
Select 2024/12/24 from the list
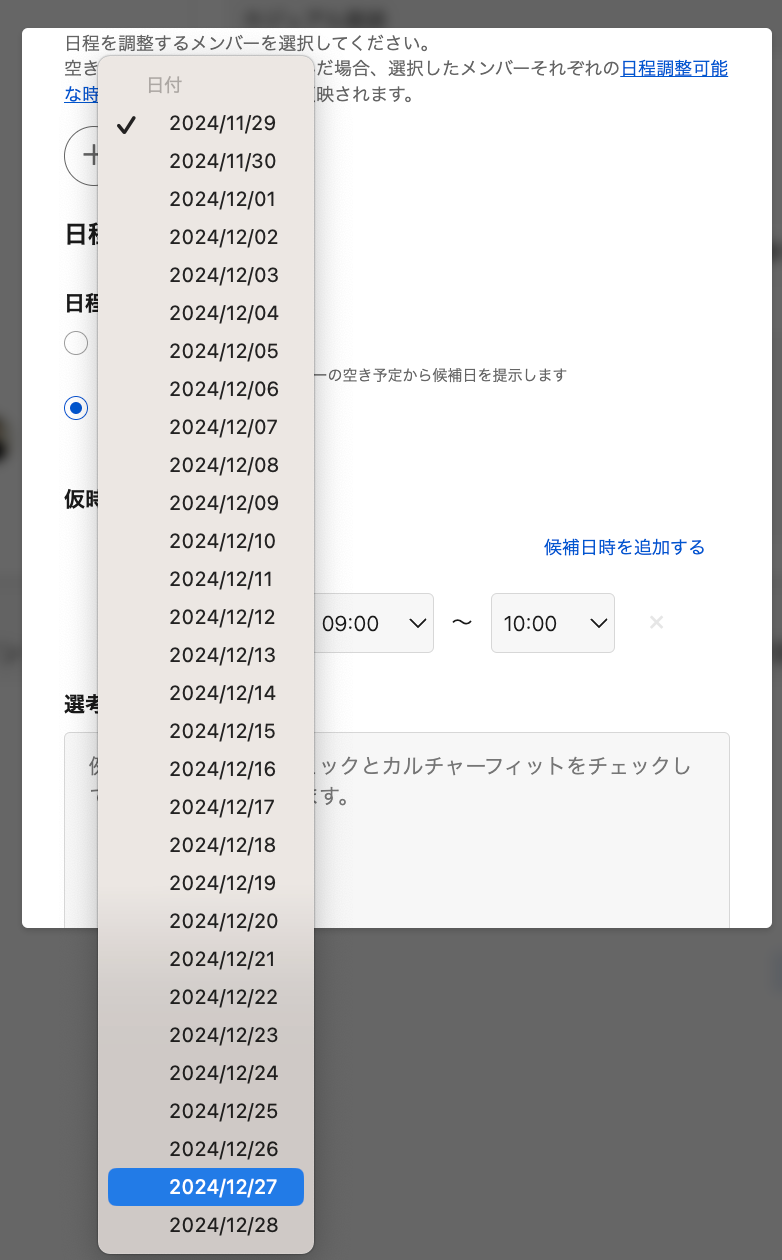click(223, 1073)
